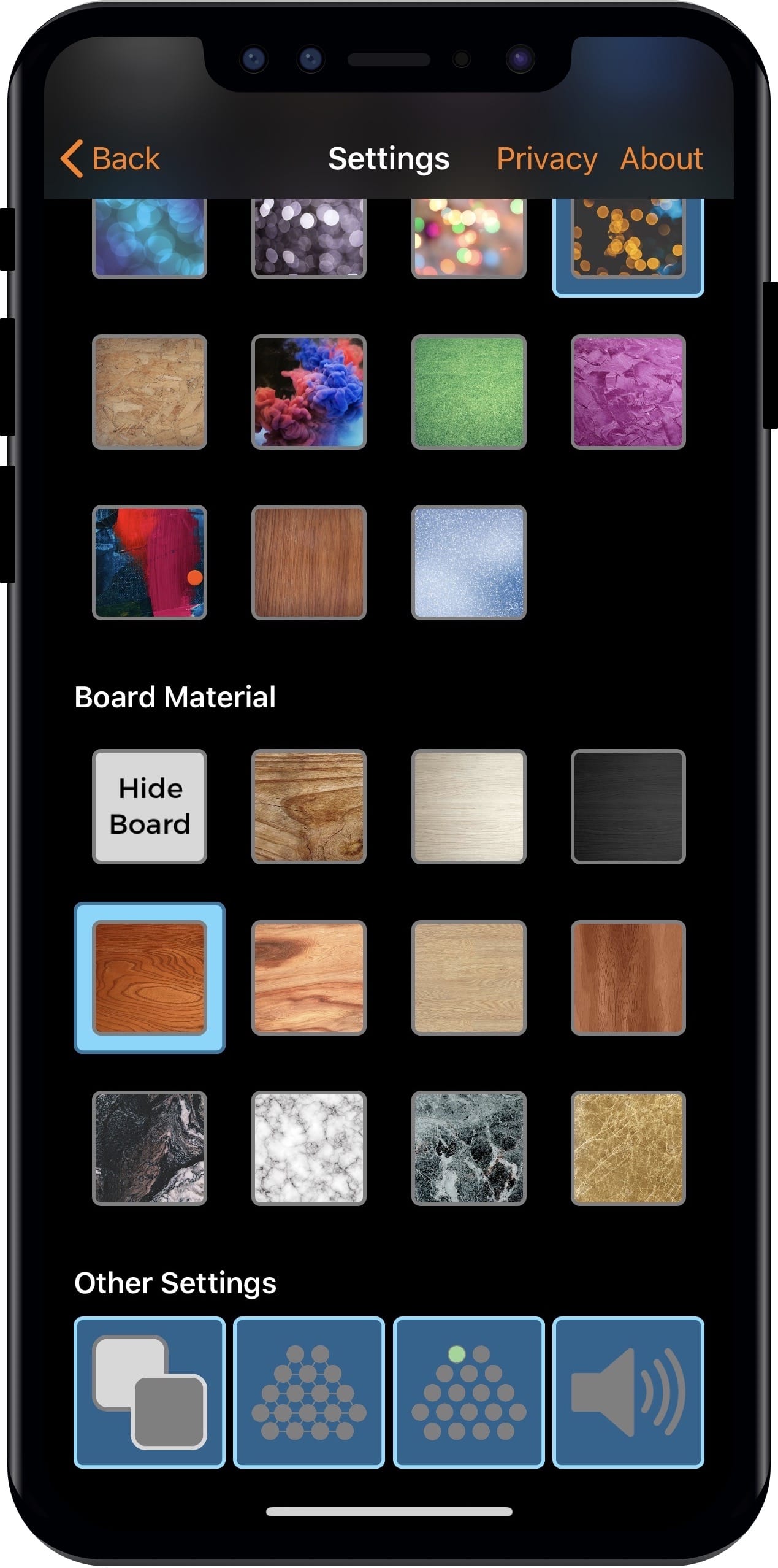The height and width of the screenshot is (1568, 778).
Task: Choose the gold leaf board material
Action: tap(628, 1148)
